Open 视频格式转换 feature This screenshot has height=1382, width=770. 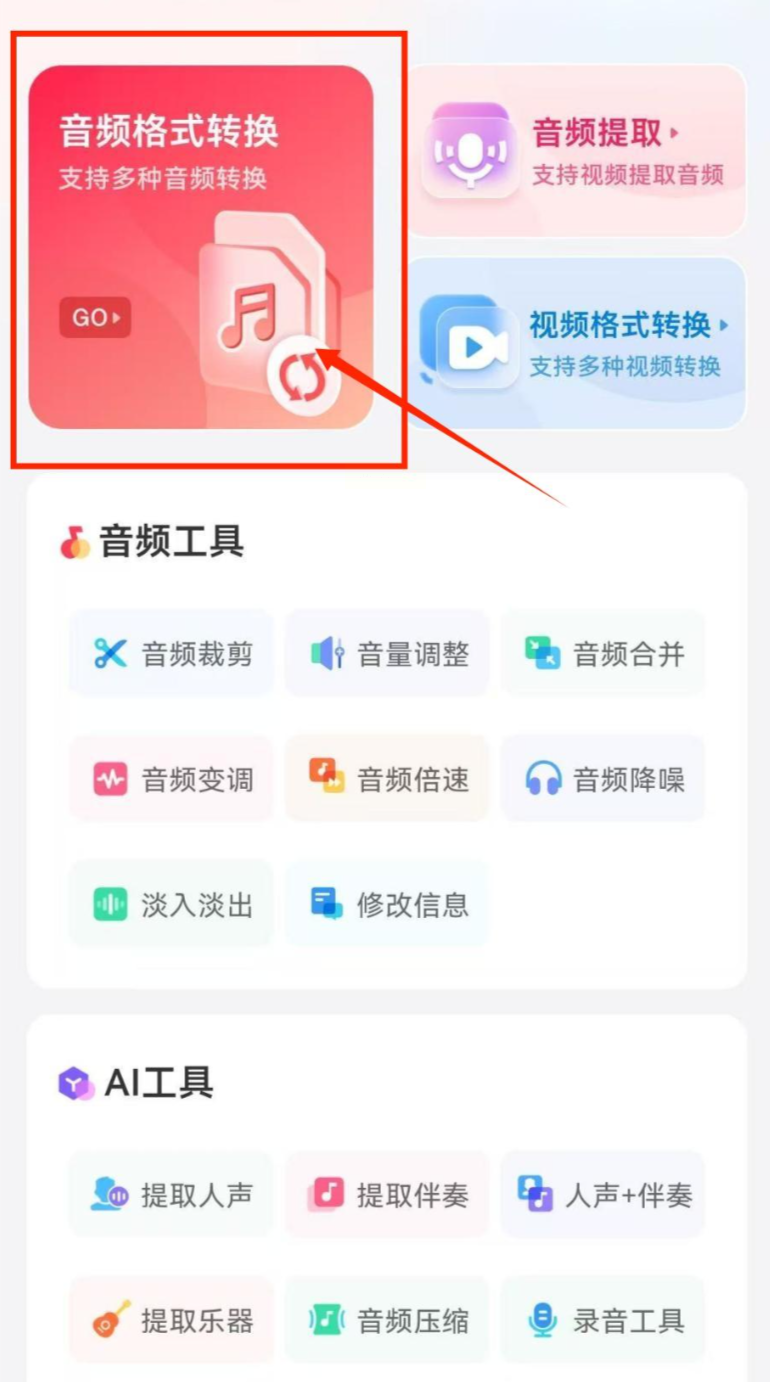tap(576, 343)
